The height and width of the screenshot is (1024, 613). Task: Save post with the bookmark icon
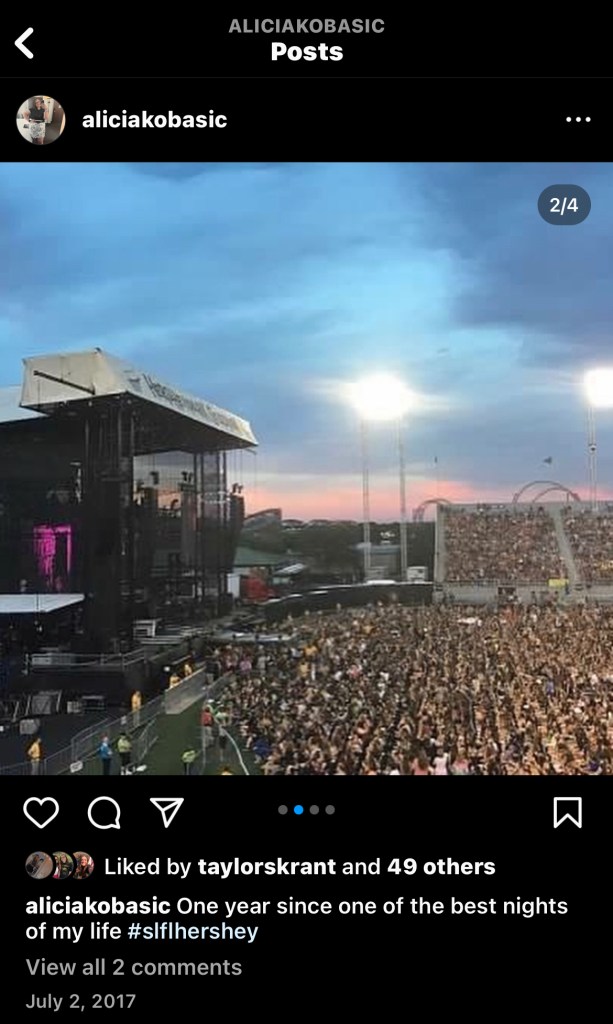click(x=567, y=812)
